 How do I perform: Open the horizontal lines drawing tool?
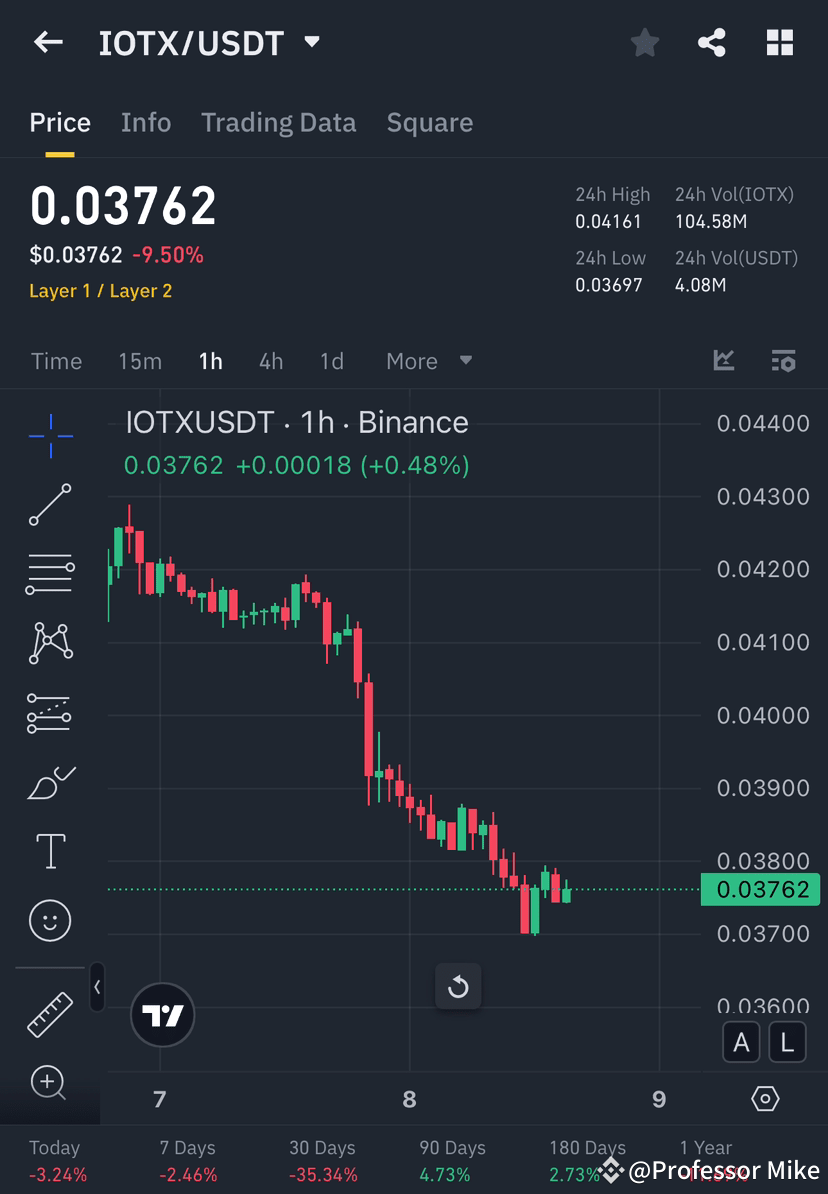click(50, 573)
